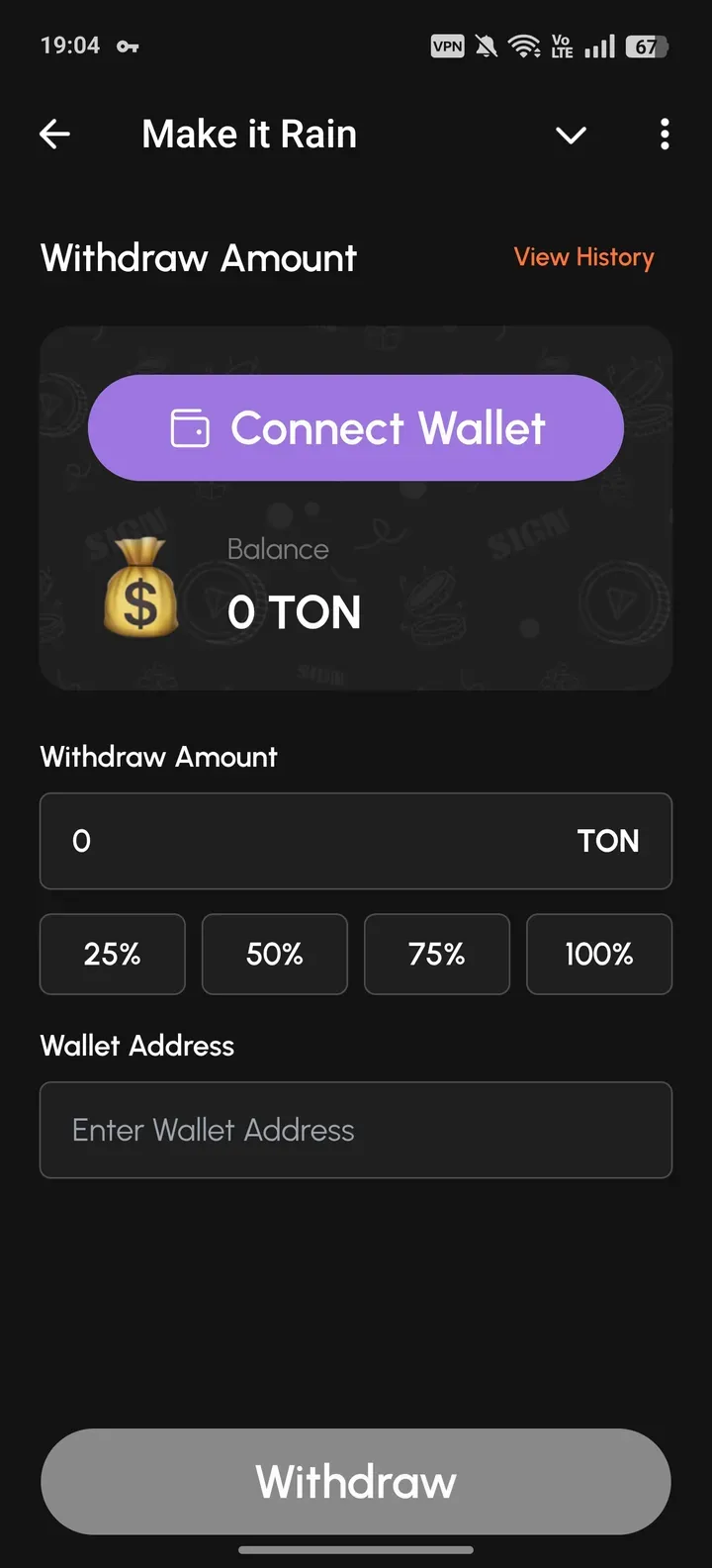Expand the chevron next to Make it Rain
The height and width of the screenshot is (1568, 712).
click(571, 136)
